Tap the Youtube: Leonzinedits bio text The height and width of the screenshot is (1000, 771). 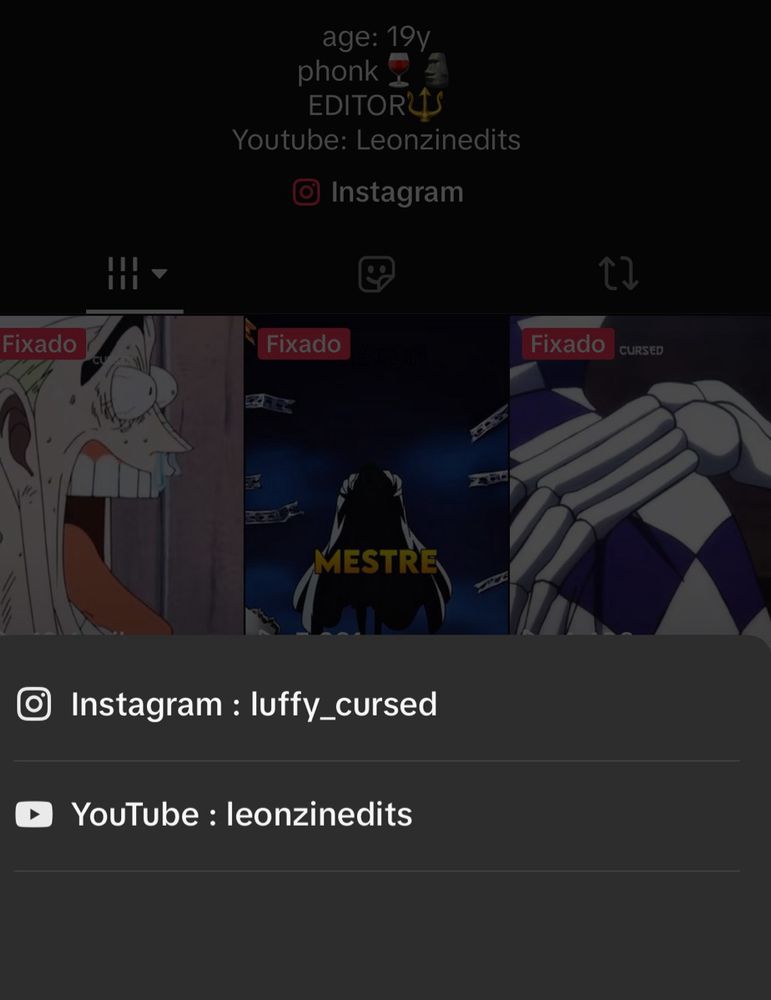(376, 139)
